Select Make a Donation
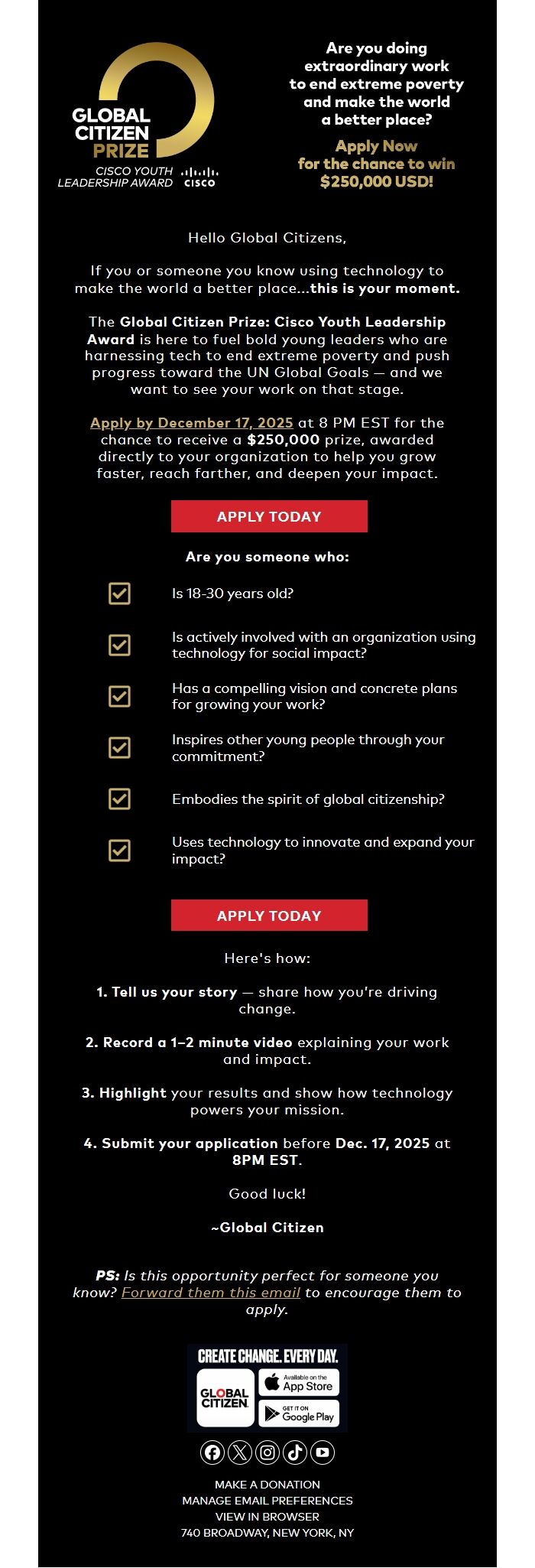The height and width of the screenshot is (1568, 535). (x=267, y=1485)
